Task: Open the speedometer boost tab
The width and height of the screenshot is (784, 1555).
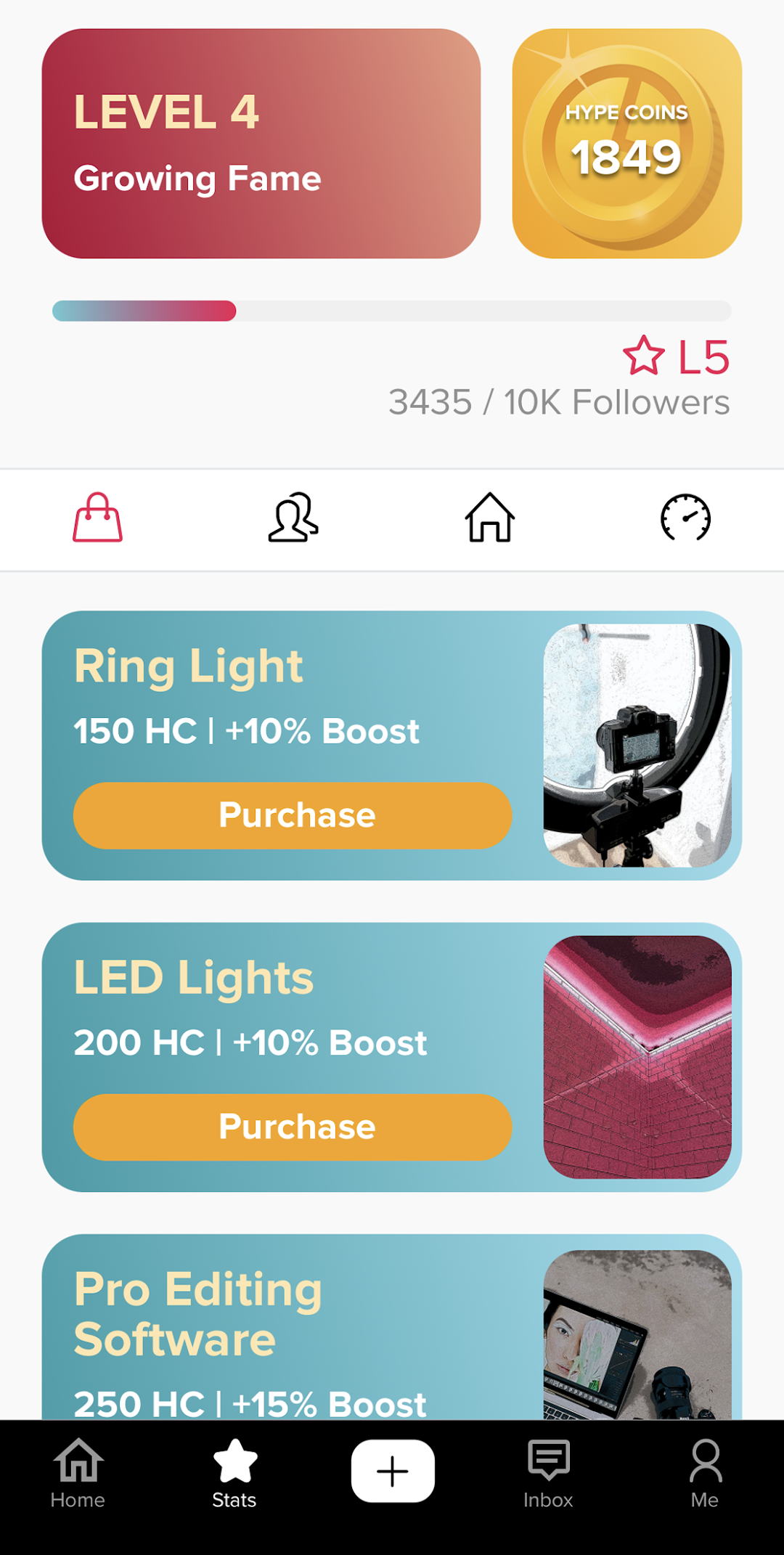Action: [x=685, y=518]
